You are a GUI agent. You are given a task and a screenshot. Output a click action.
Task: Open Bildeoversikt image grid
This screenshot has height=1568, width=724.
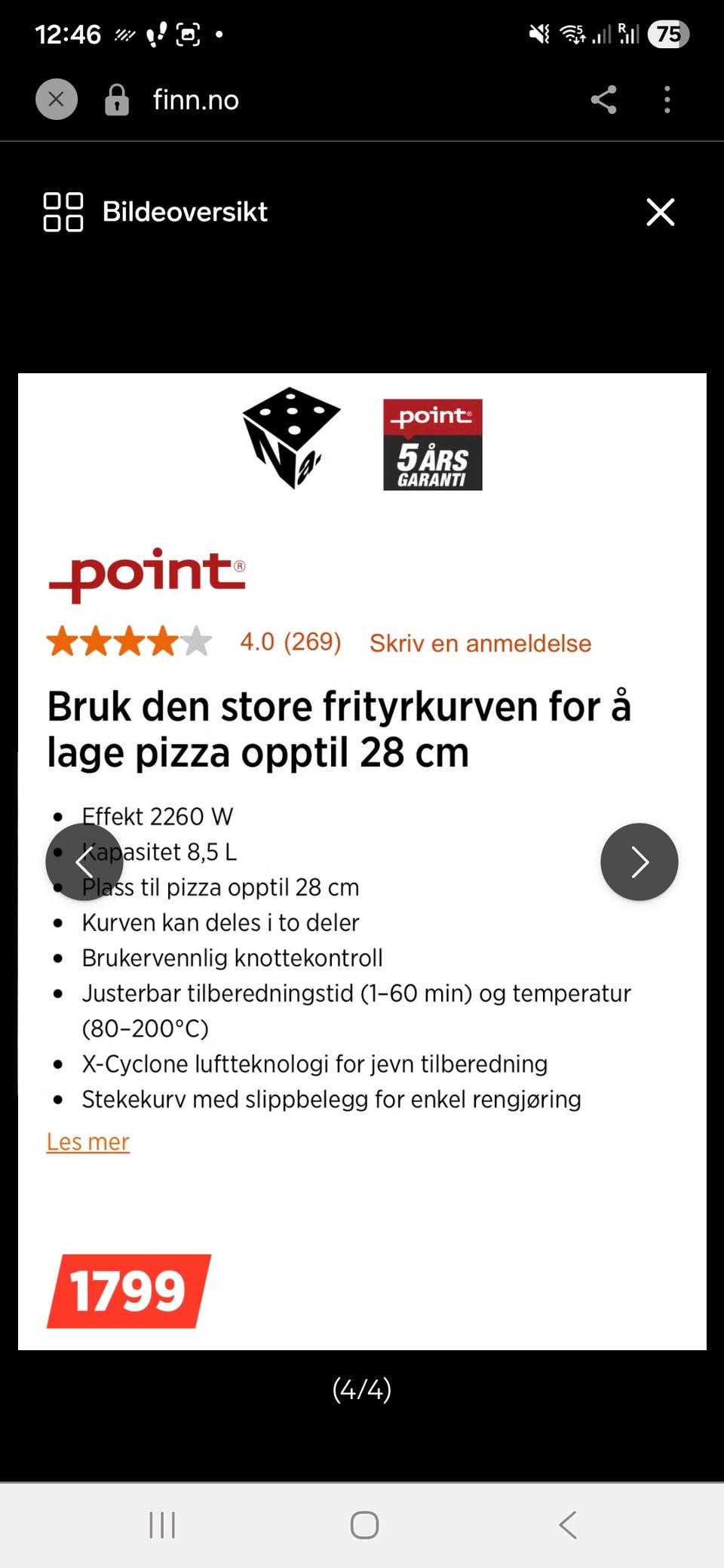pos(155,212)
